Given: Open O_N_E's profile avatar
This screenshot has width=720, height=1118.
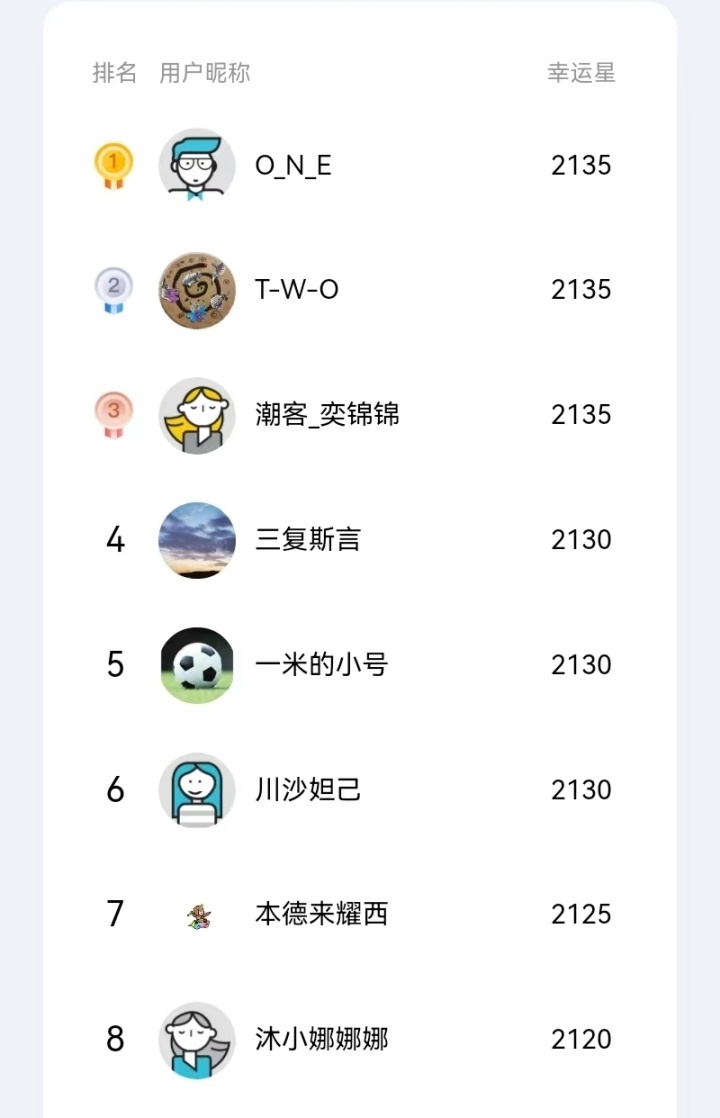Looking at the screenshot, I should [x=196, y=165].
